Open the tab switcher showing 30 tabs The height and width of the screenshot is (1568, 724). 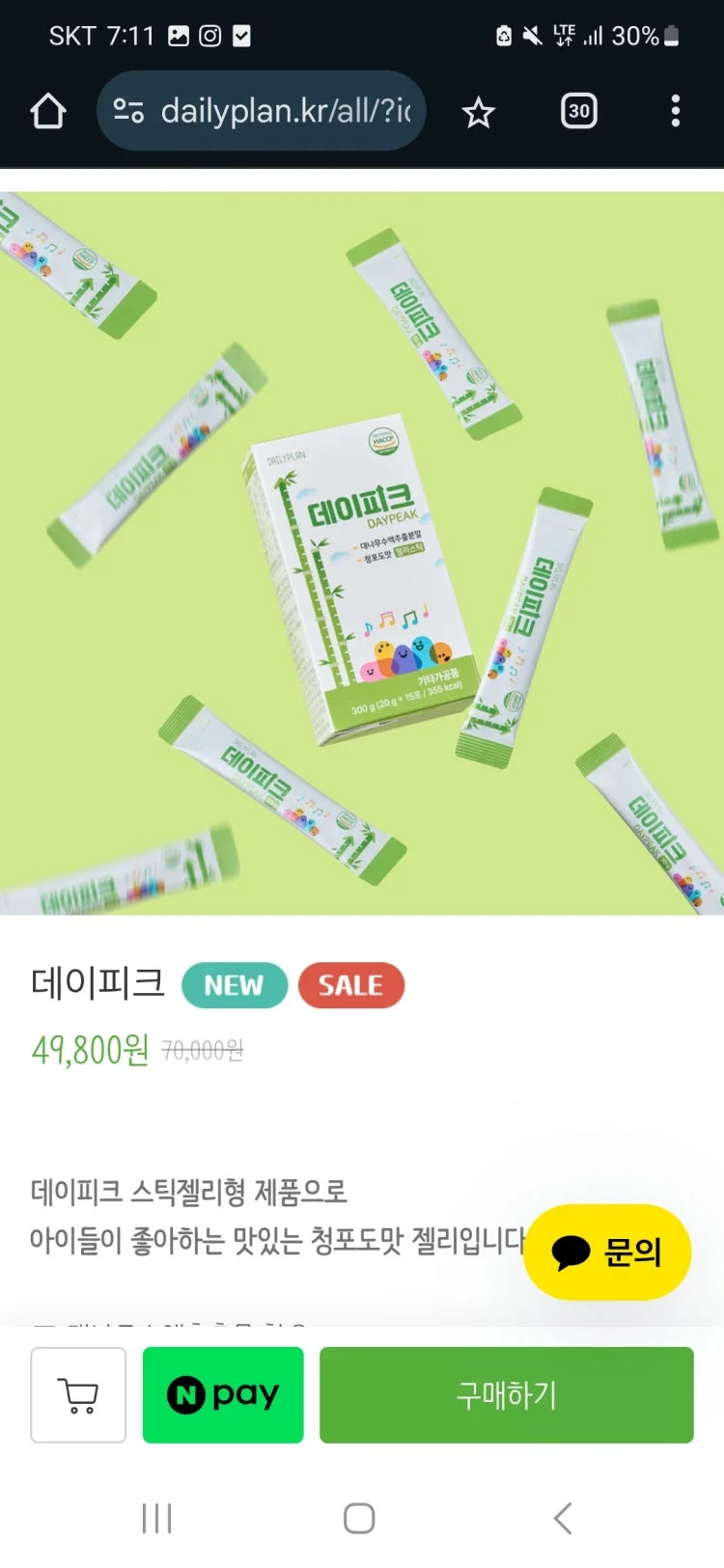[x=578, y=111]
